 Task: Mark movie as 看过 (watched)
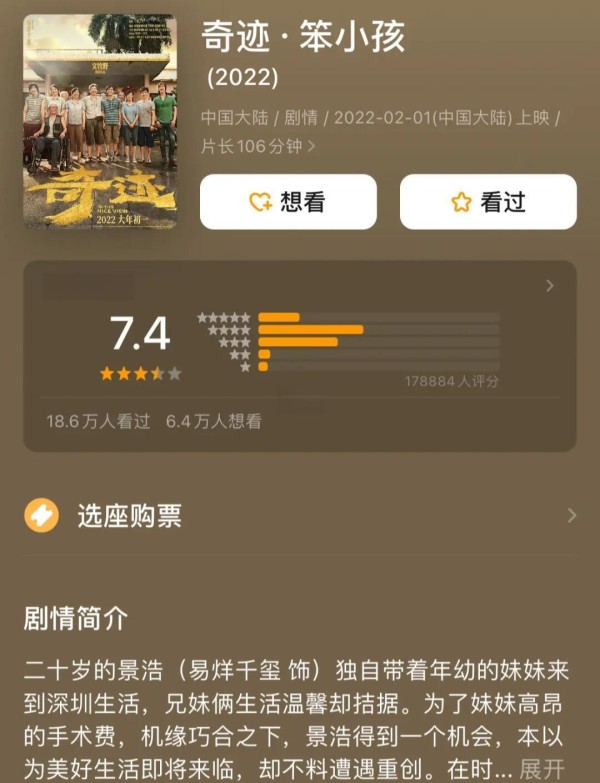(x=488, y=202)
